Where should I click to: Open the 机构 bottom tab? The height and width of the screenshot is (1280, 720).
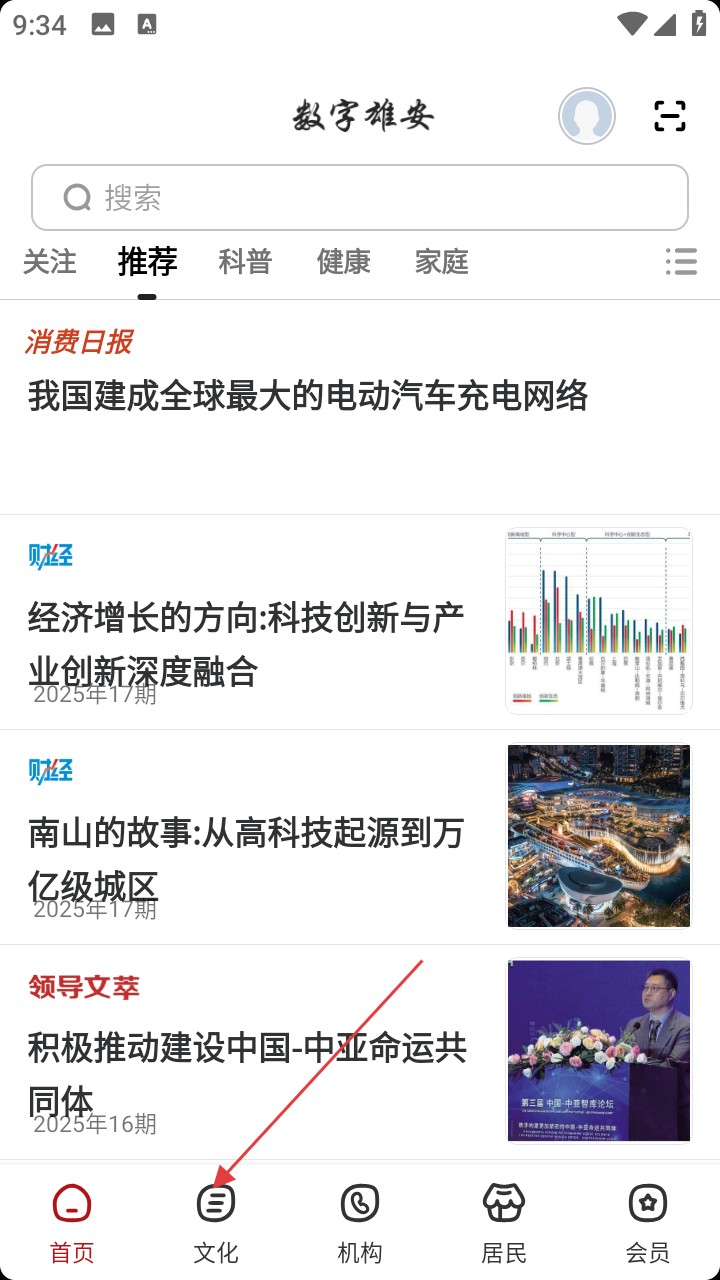pos(360,1222)
